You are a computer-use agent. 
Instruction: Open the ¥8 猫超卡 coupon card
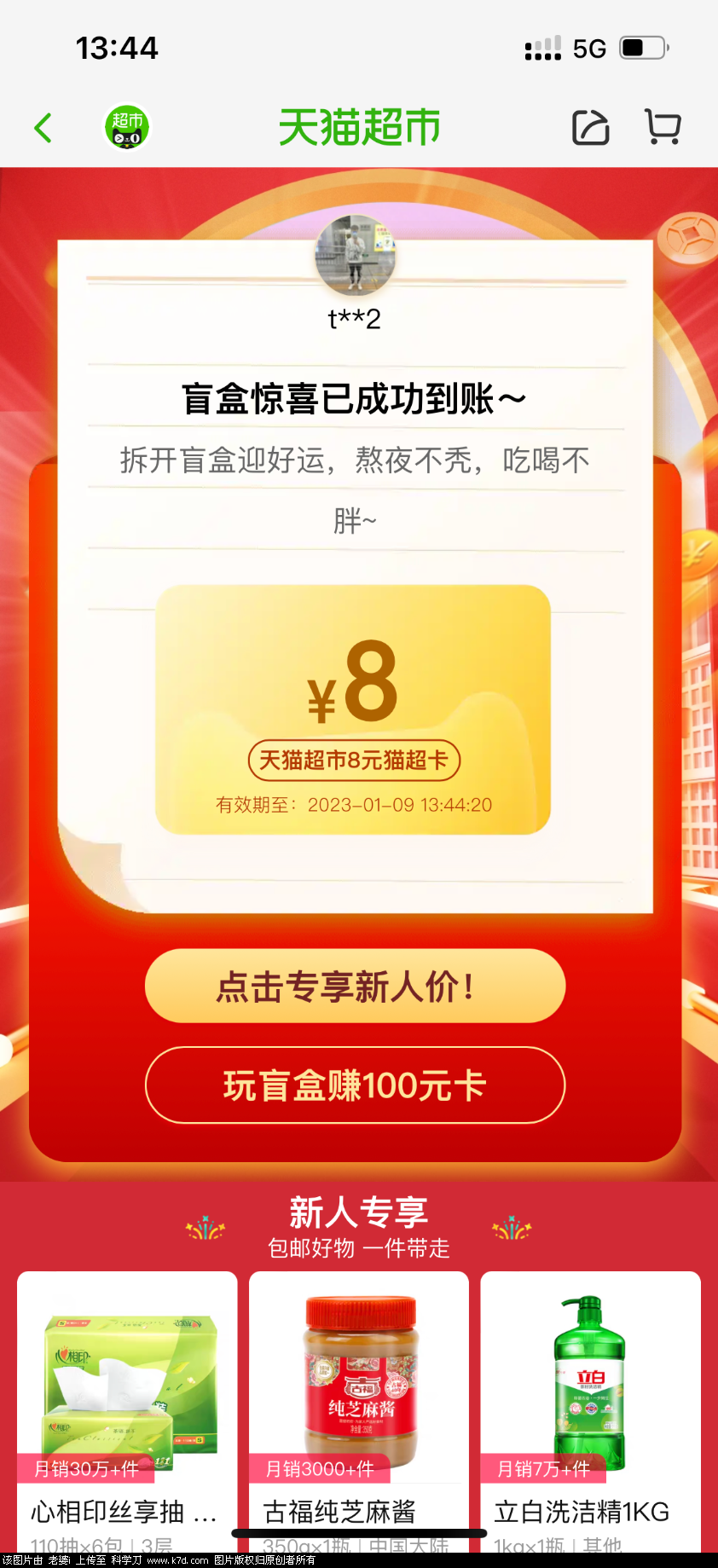[353, 709]
